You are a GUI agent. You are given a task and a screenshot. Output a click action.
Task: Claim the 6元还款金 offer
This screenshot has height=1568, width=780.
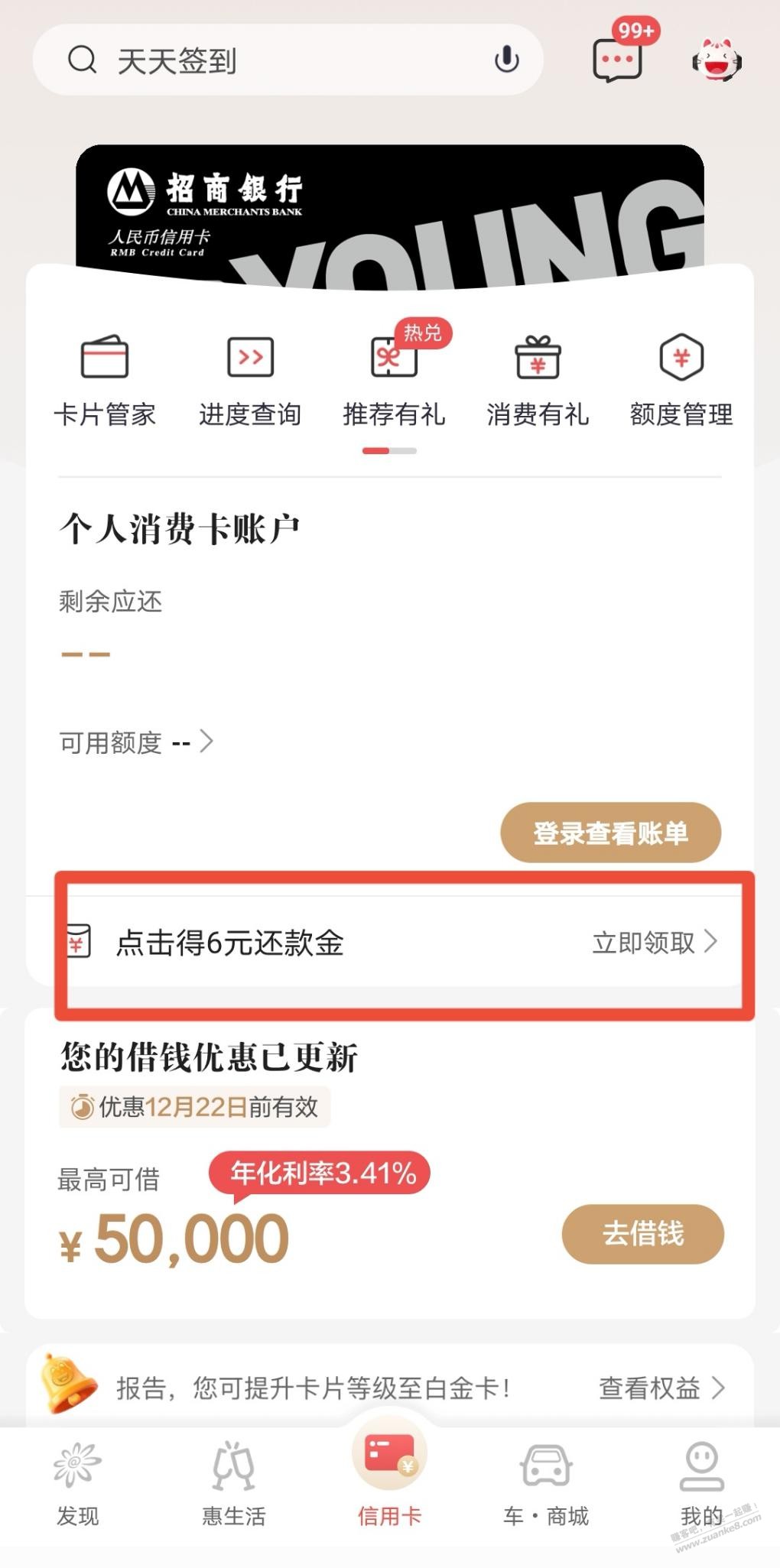pyautogui.click(x=655, y=943)
